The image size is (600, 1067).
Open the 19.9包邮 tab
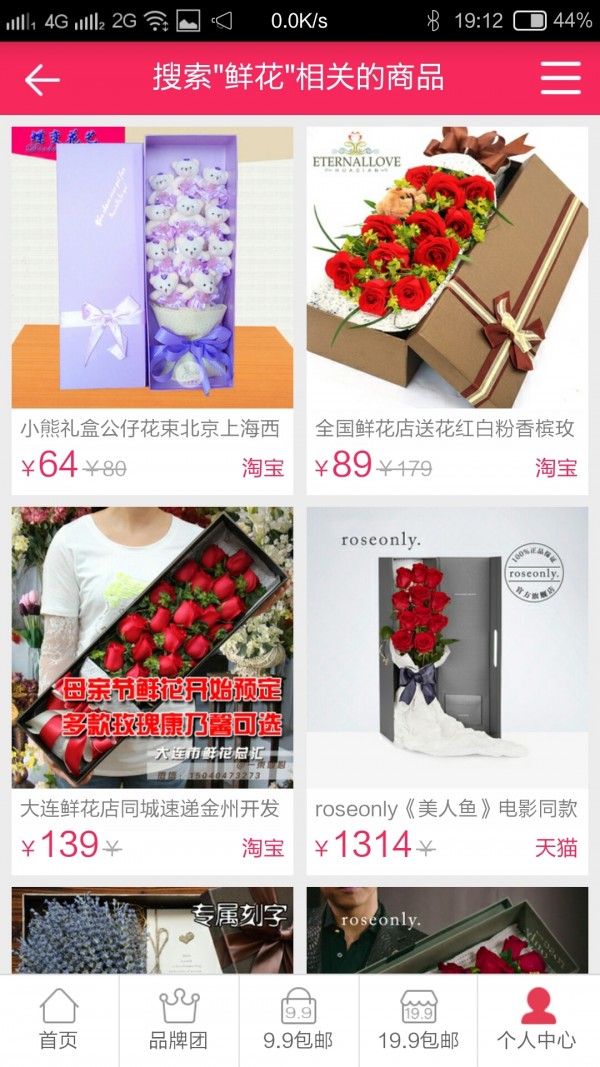418,1020
